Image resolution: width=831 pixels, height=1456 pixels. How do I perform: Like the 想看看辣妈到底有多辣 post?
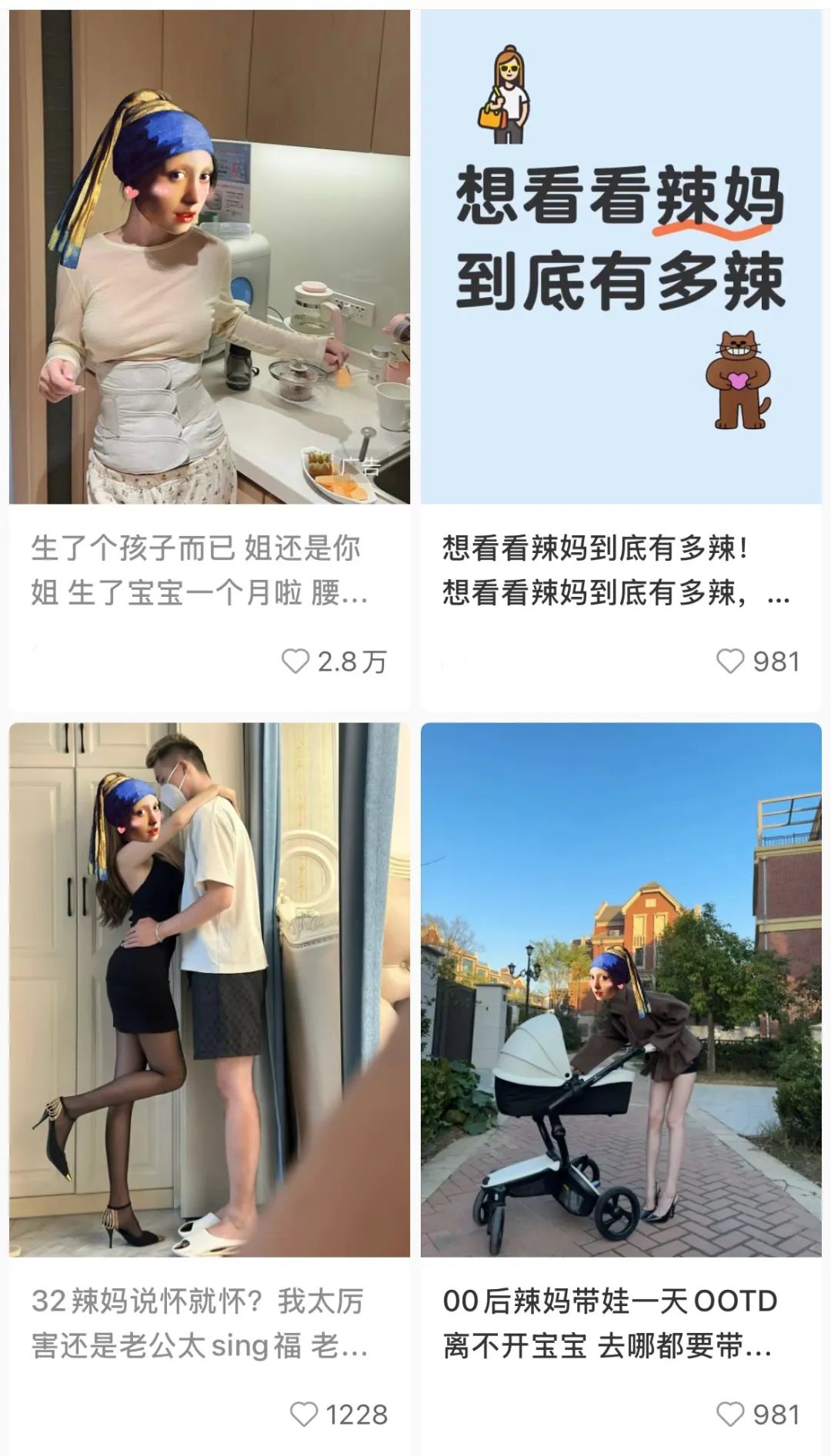tap(730, 661)
